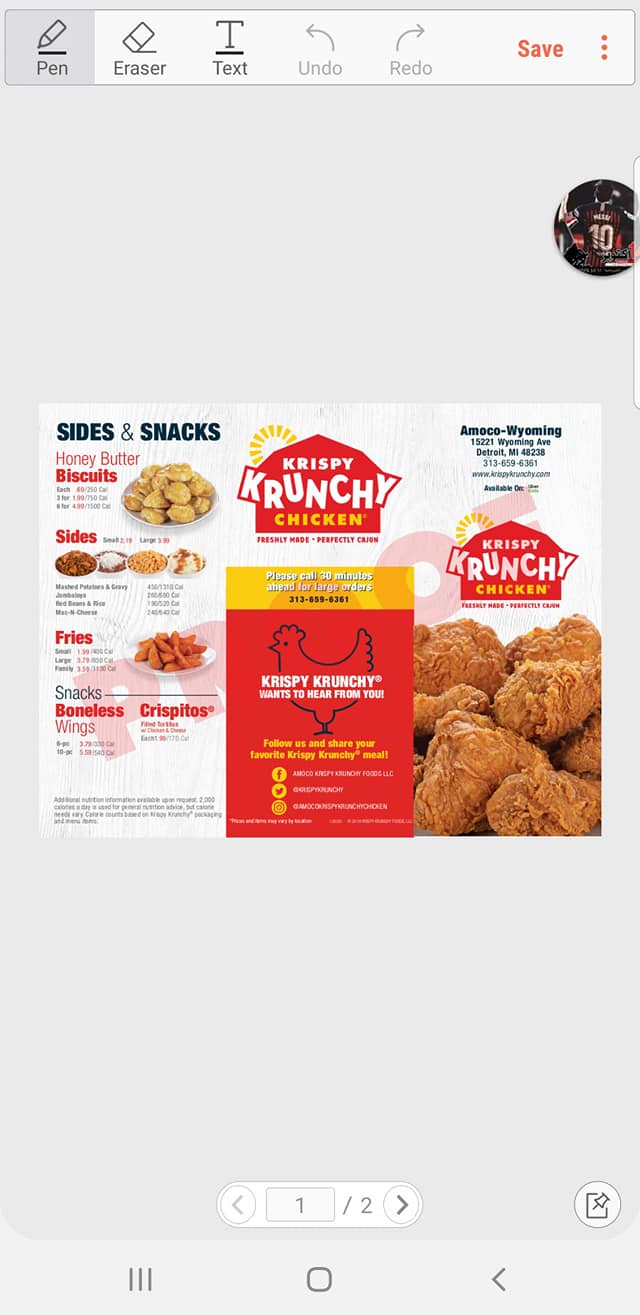Tap the edit note button at bottom right
The image size is (640, 1315).
pos(597,1205)
